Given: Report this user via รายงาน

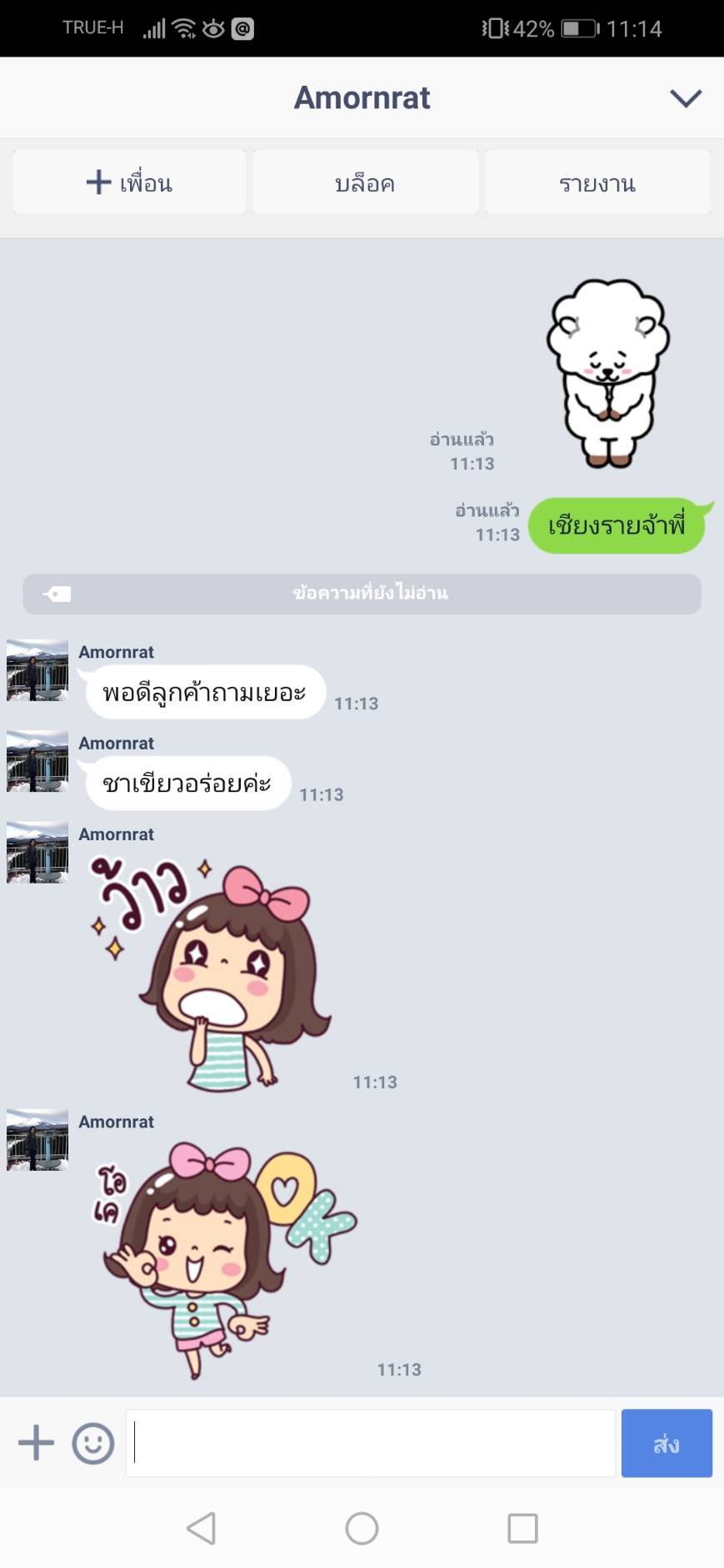Looking at the screenshot, I should pos(597,182).
